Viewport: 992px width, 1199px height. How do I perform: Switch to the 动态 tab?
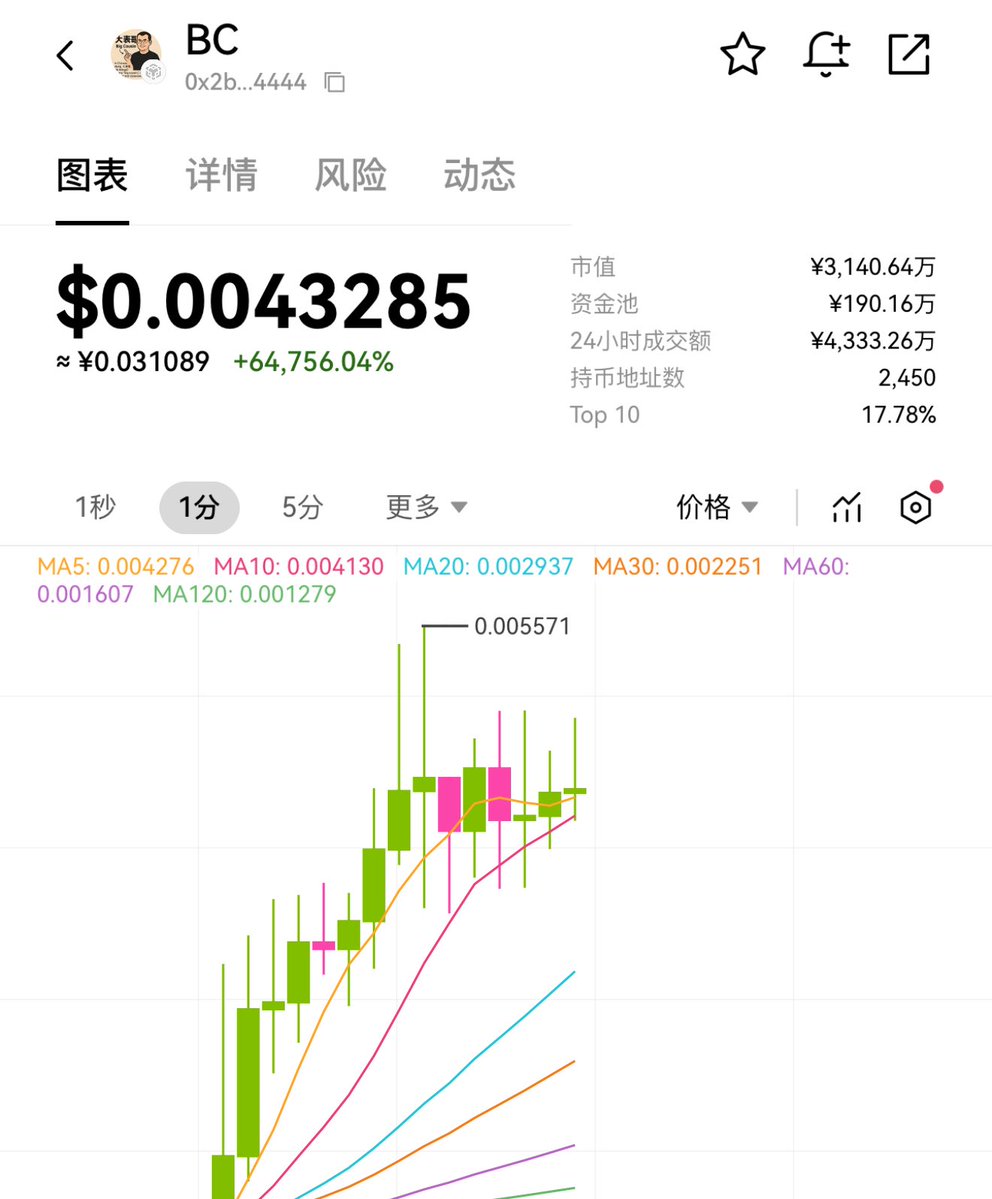[479, 175]
